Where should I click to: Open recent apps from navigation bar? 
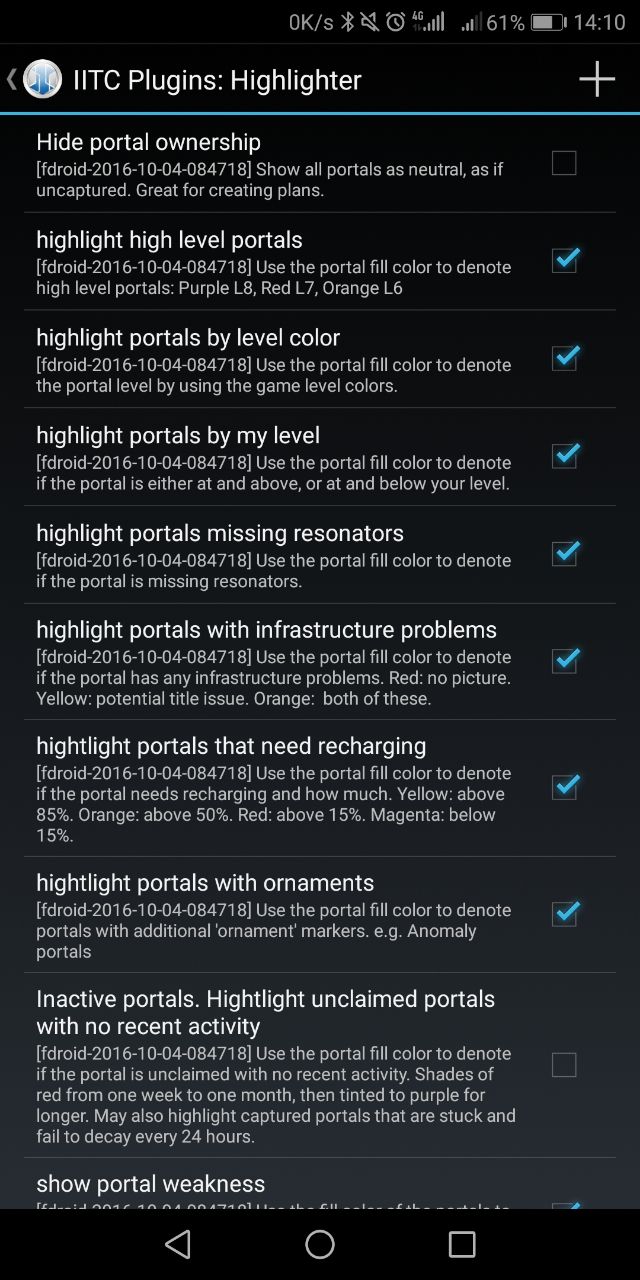(462, 1244)
